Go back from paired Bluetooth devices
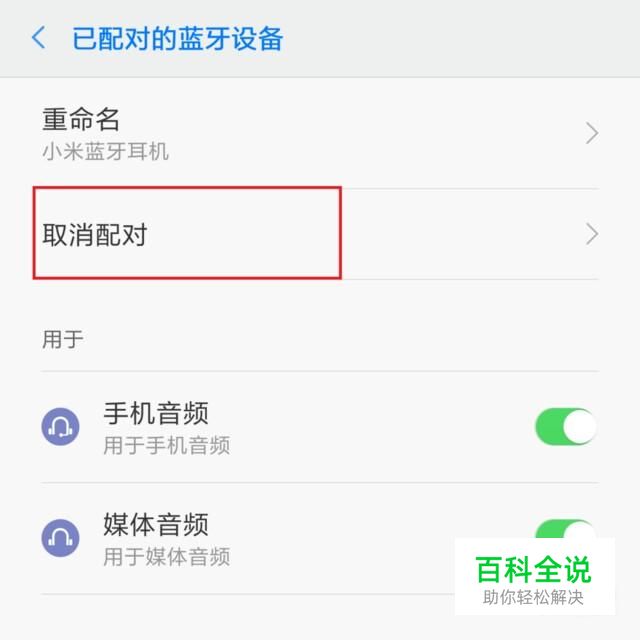This screenshot has width=640, height=640. [x=39, y=39]
